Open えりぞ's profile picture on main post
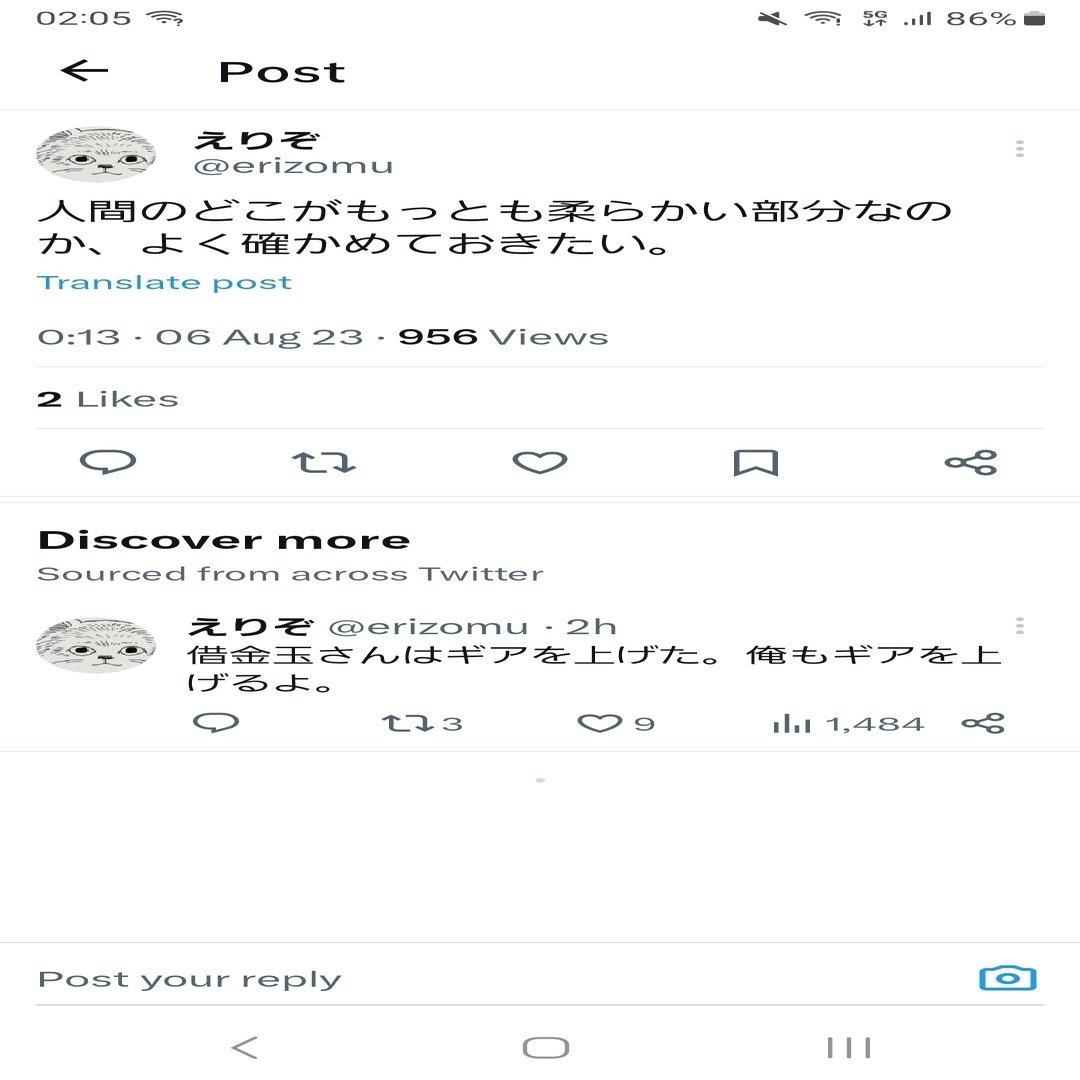Screen dimensions: 1080x1080 pos(96,154)
